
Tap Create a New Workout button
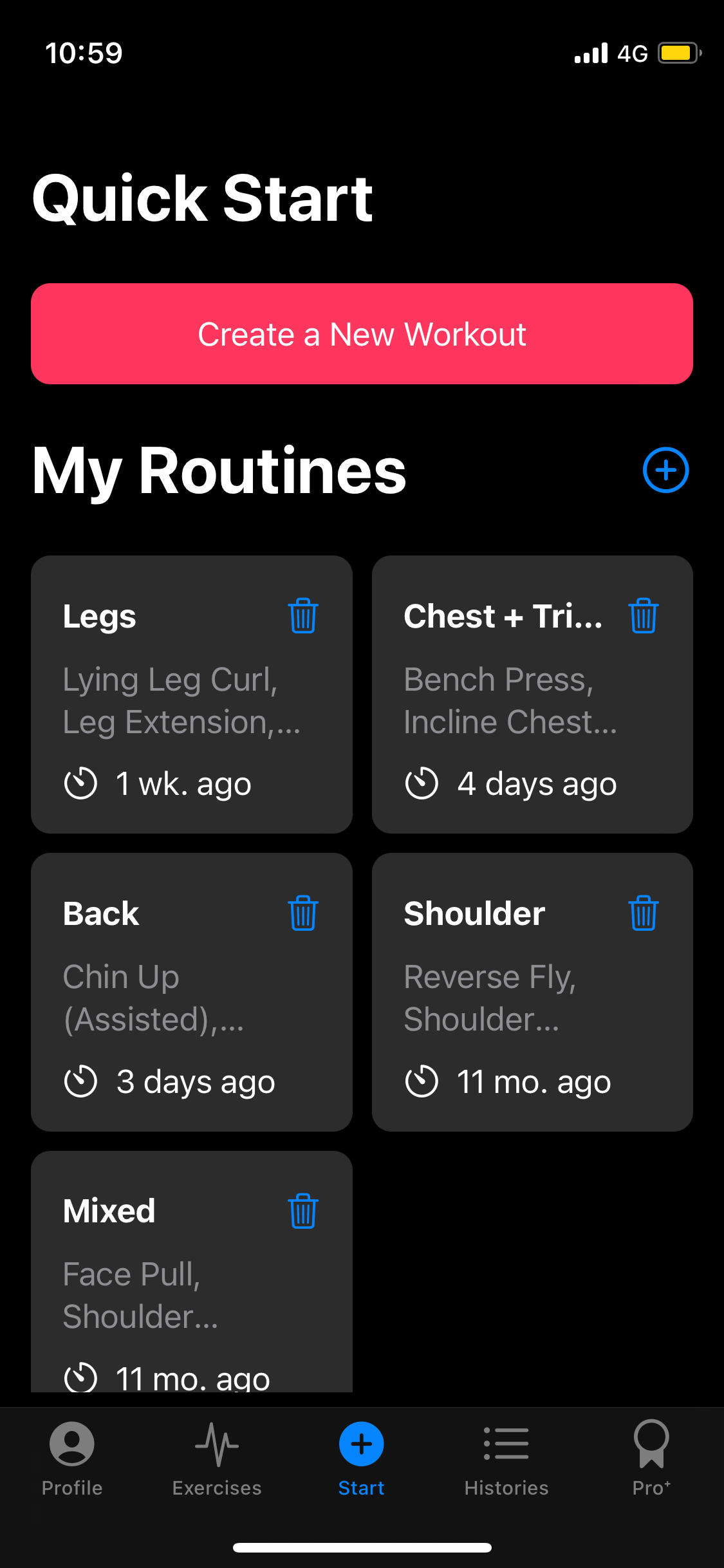[362, 334]
